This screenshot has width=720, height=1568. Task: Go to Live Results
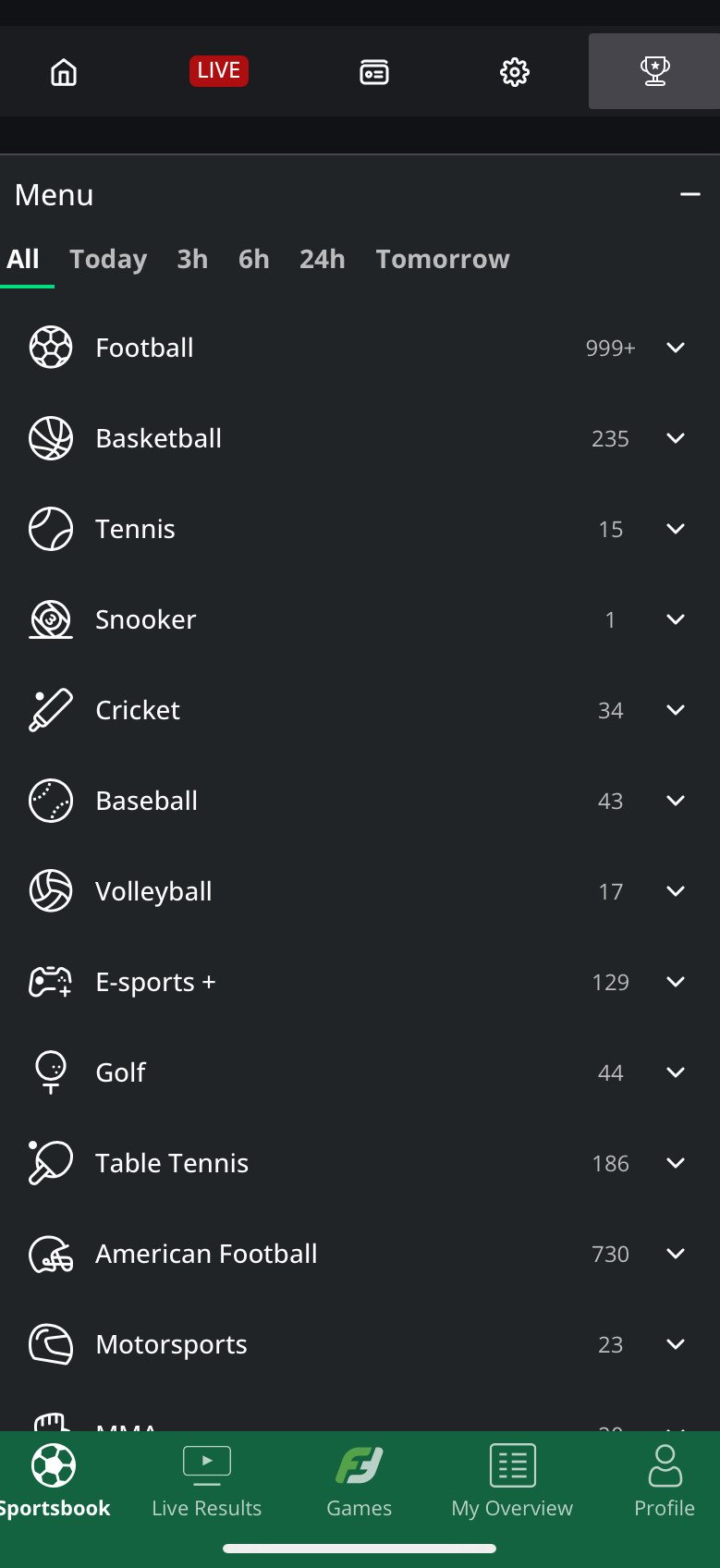pyautogui.click(x=206, y=1482)
